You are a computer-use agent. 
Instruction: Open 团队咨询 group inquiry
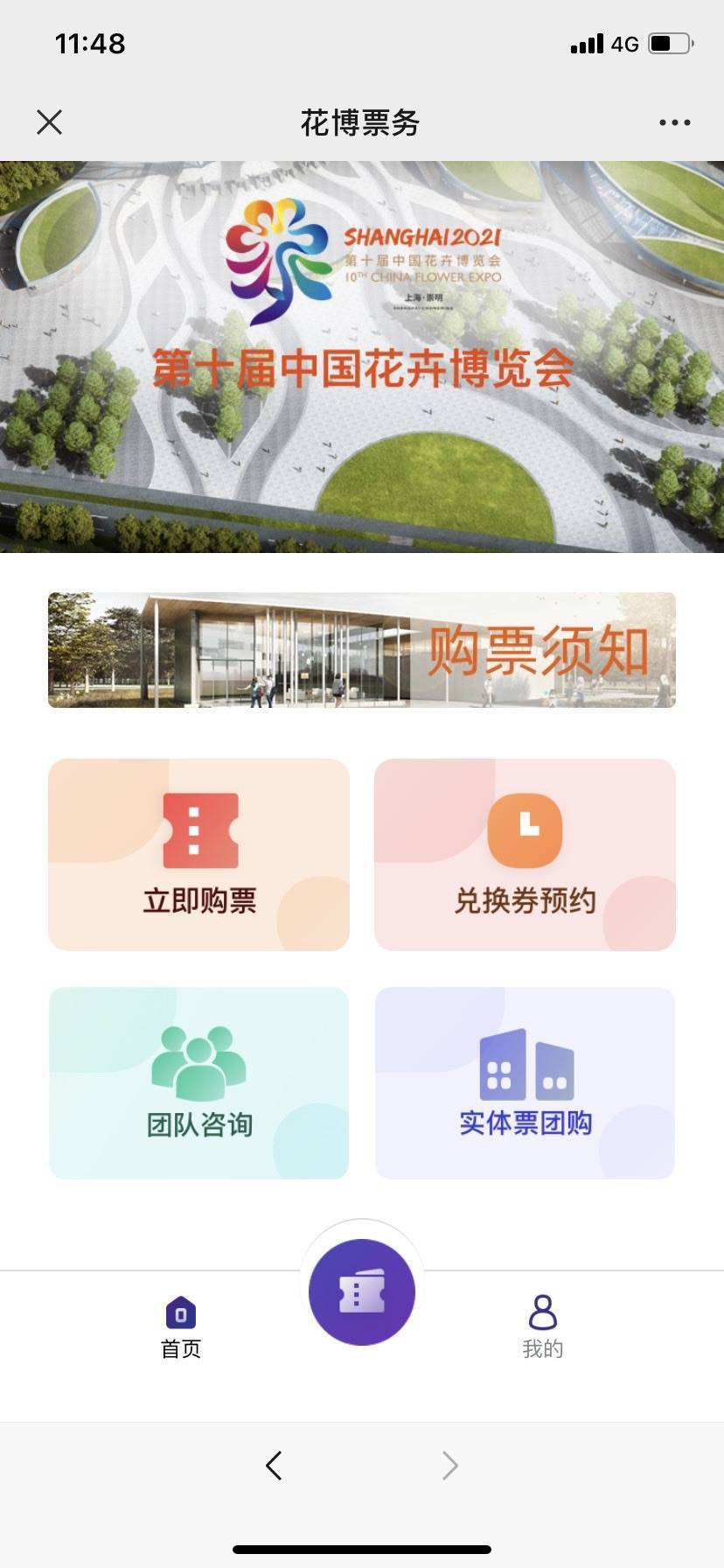tap(198, 1083)
